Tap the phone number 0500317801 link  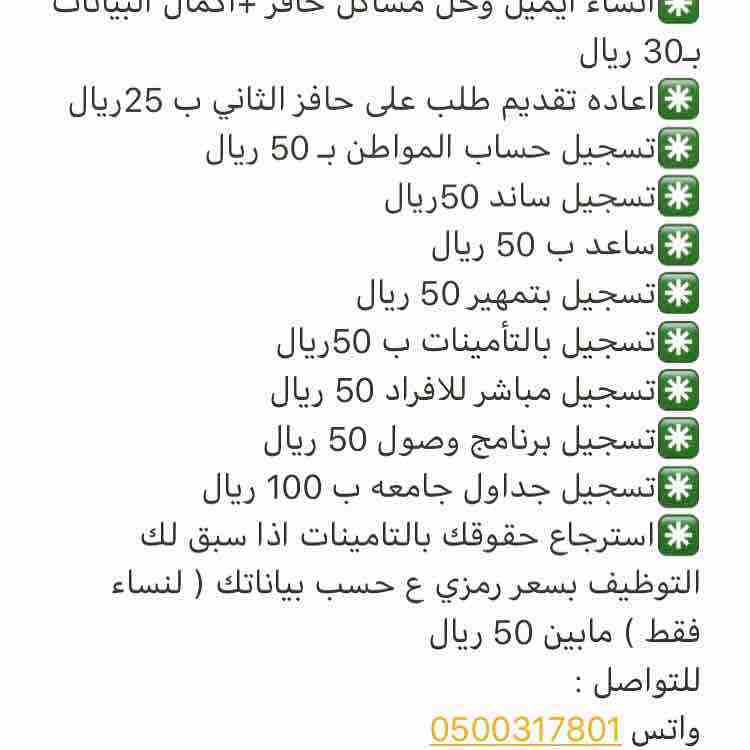click(525, 730)
